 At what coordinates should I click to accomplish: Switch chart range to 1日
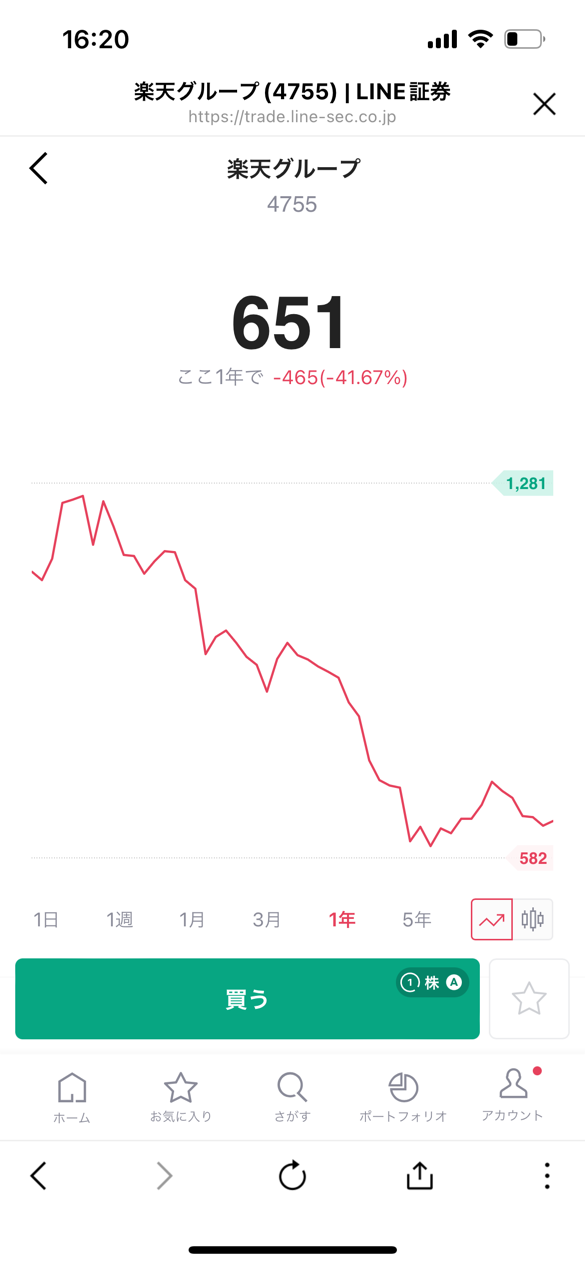click(x=46, y=919)
